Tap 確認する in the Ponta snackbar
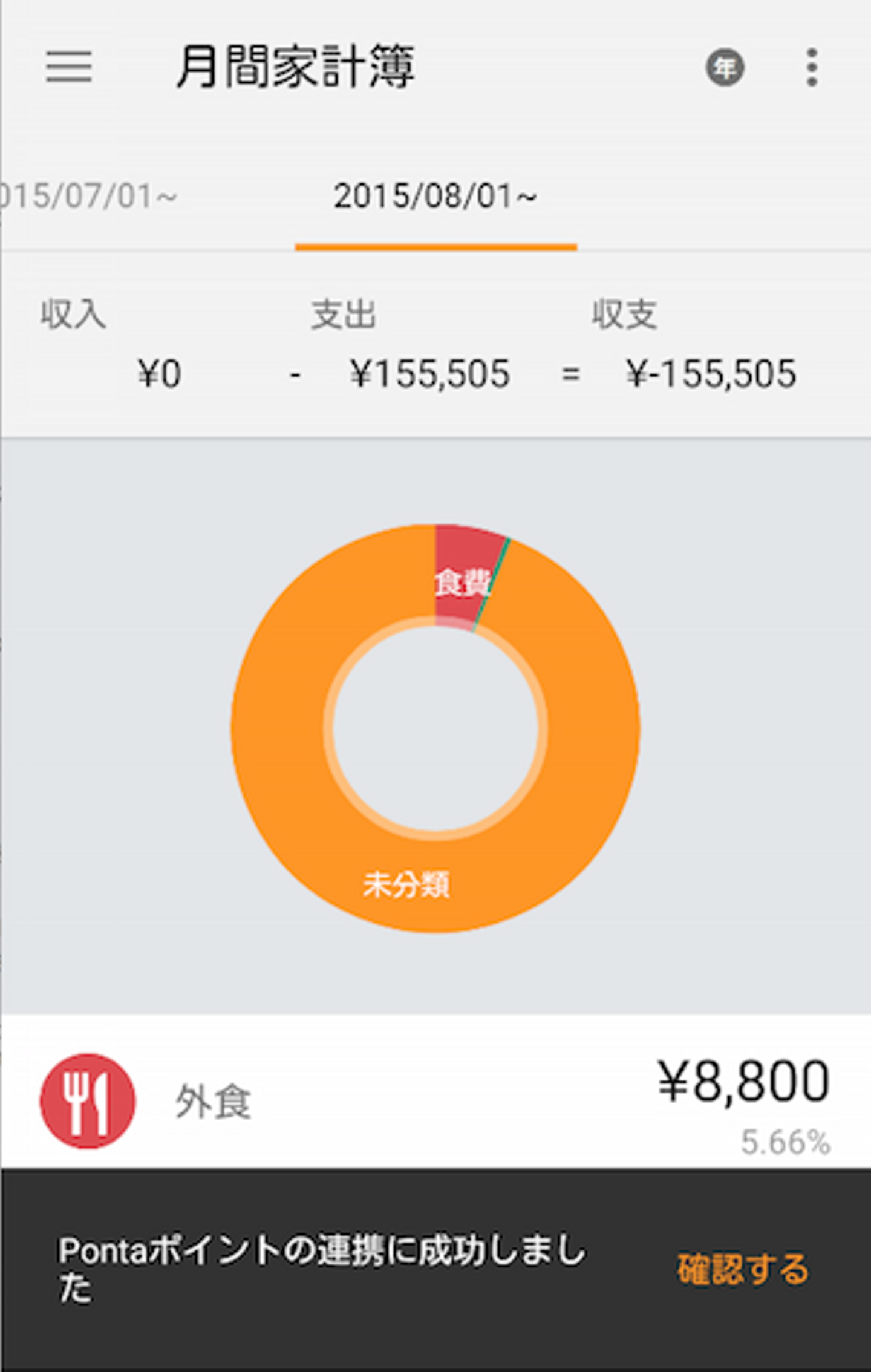Screen dimensions: 871x1372 pyautogui.click(x=742, y=1269)
